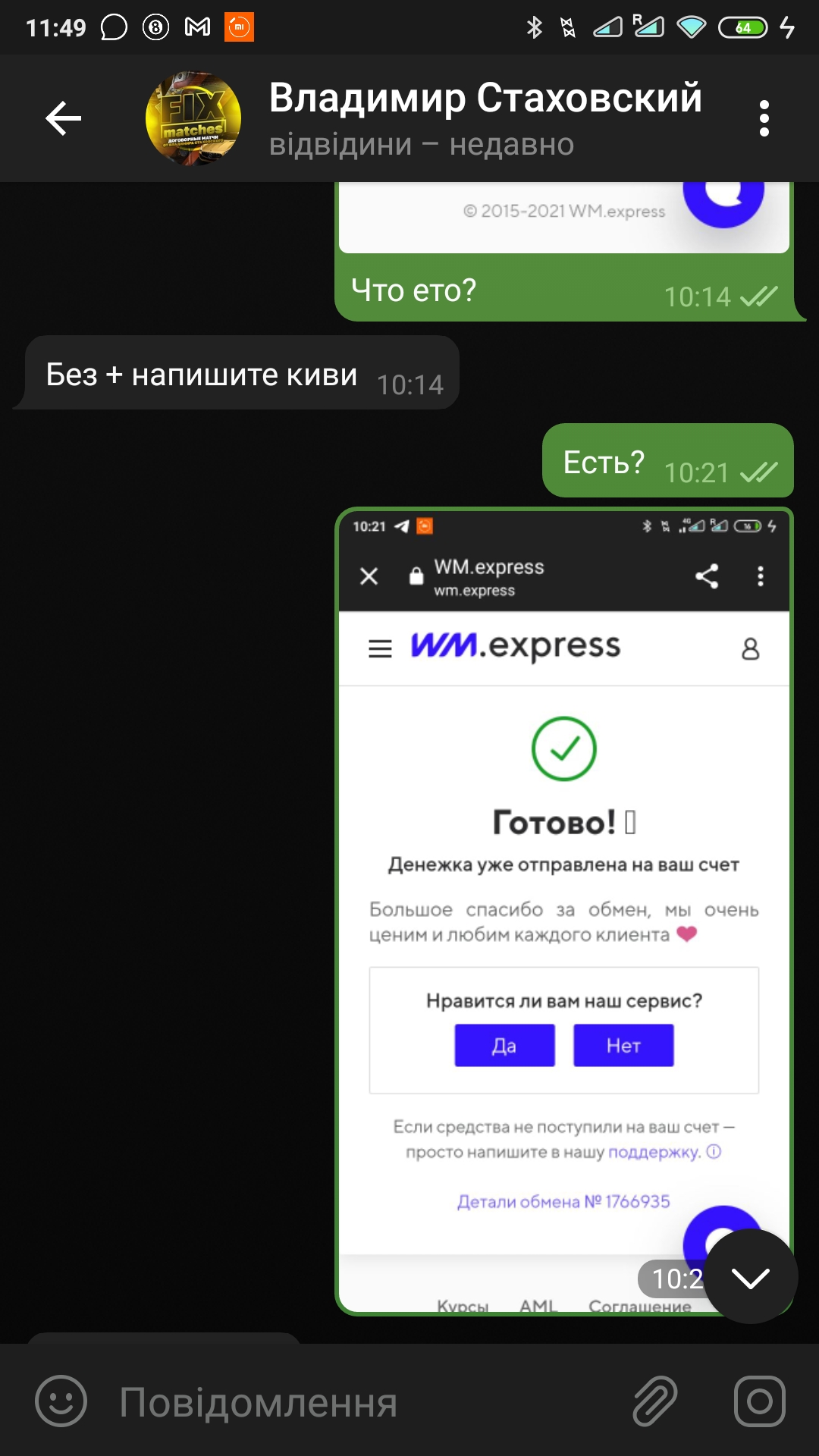Viewport: 819px width, 1456px height.
Task: Go back to the chat list
Action: coord(63,118)
